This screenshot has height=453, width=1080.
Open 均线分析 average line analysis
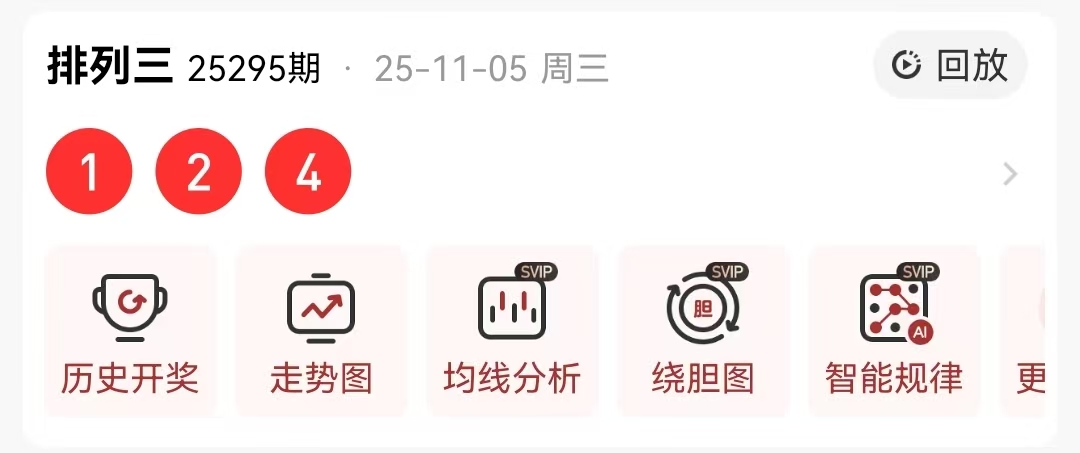click(512, 332)
